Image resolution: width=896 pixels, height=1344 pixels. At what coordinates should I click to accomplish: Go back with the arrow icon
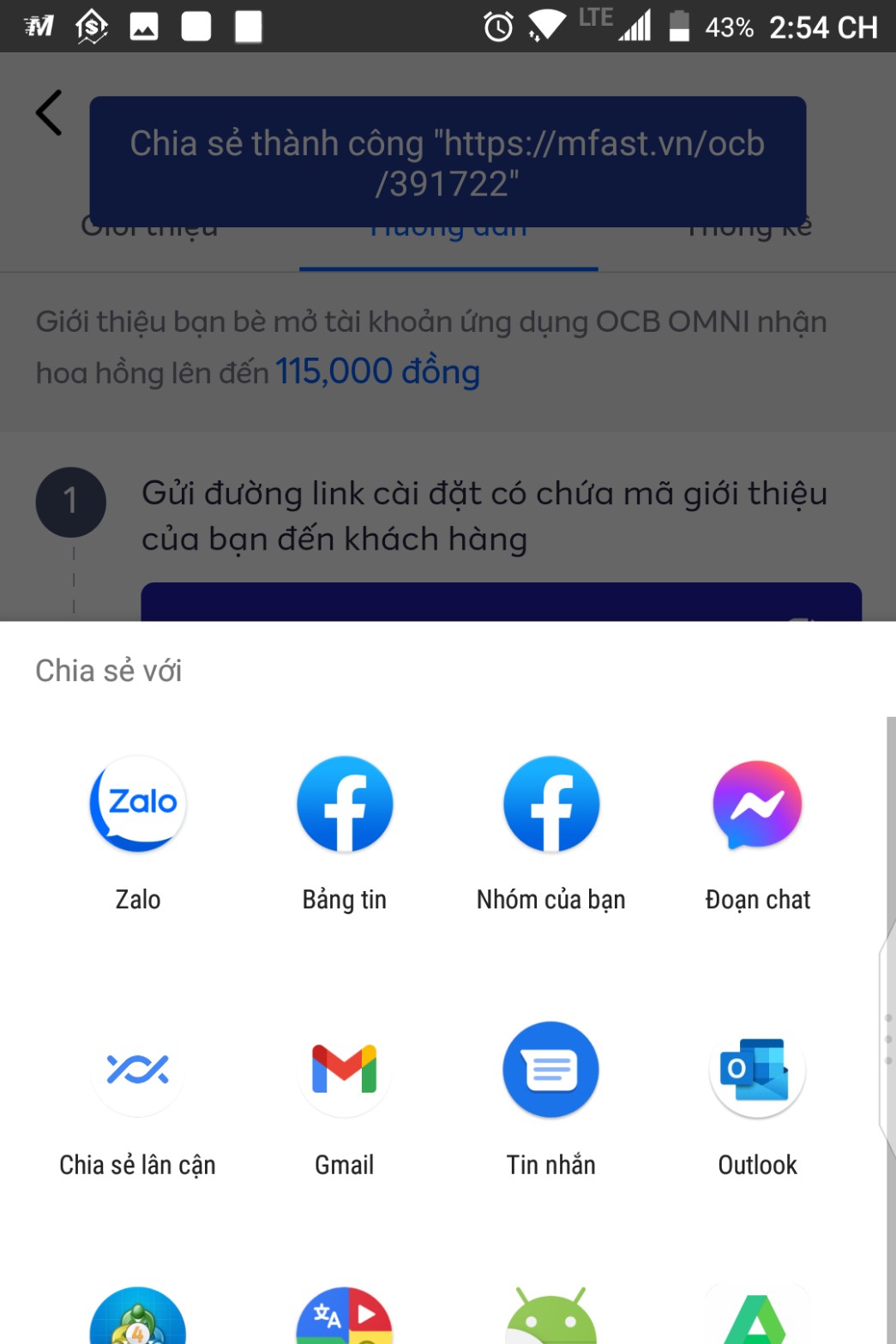[x=49, y=112]
